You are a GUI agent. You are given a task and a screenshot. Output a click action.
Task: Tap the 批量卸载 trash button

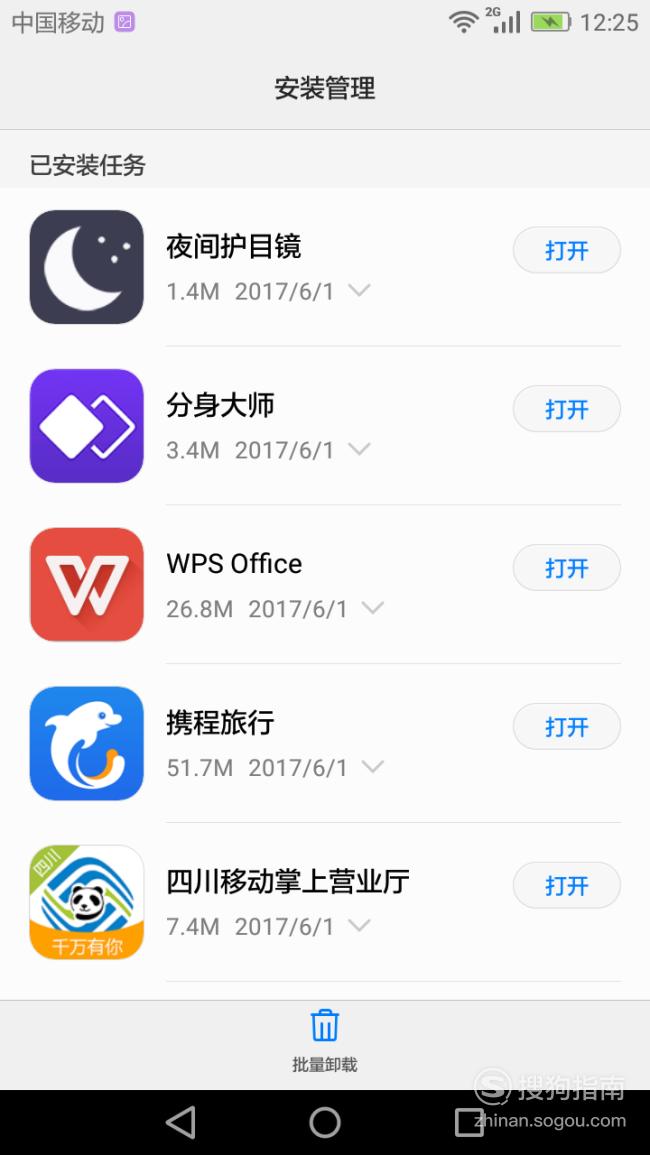coord(324,1040)
